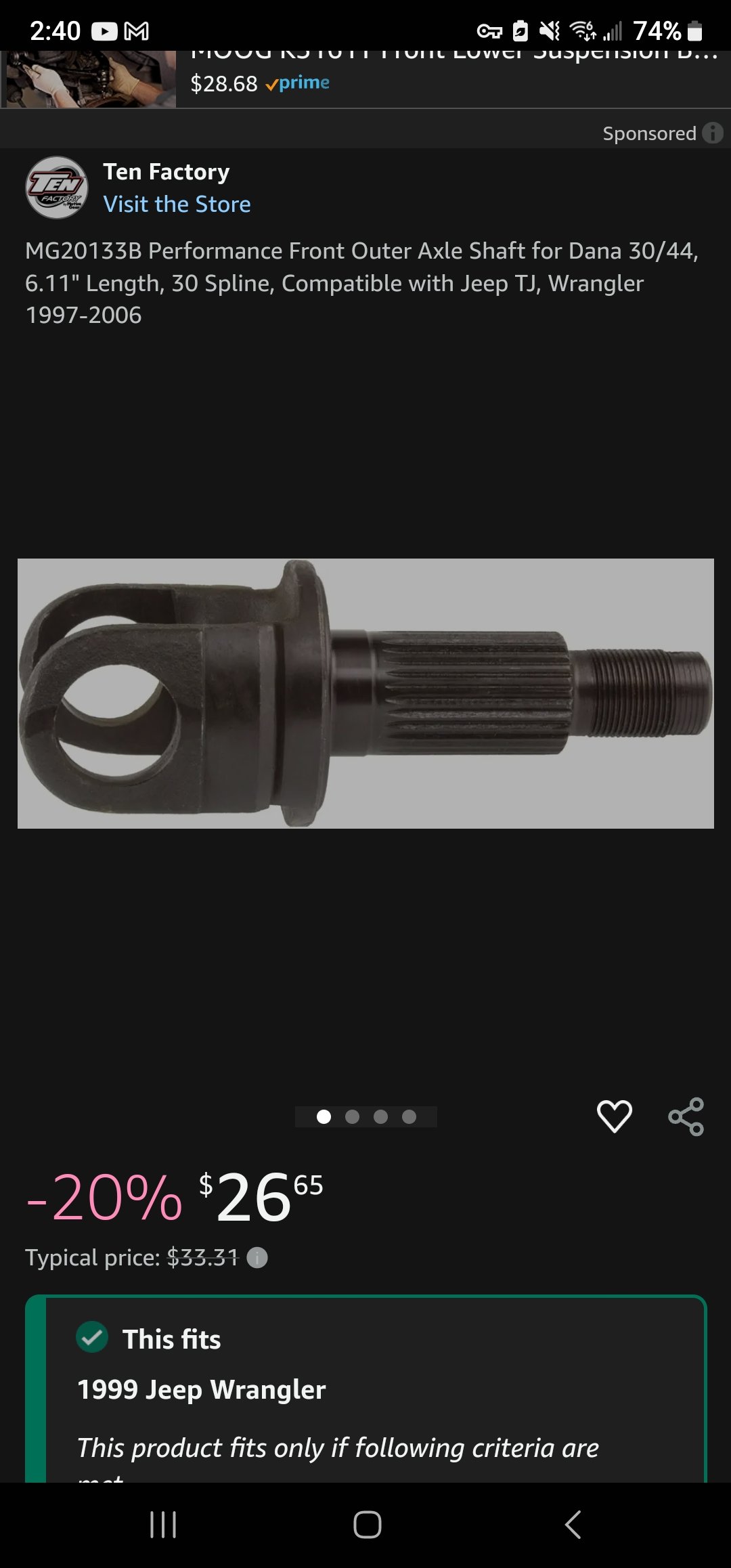This screenshot has height=1568, width=731.
Task: Visit the Ten Factory store
Action: tap(177, 204)
